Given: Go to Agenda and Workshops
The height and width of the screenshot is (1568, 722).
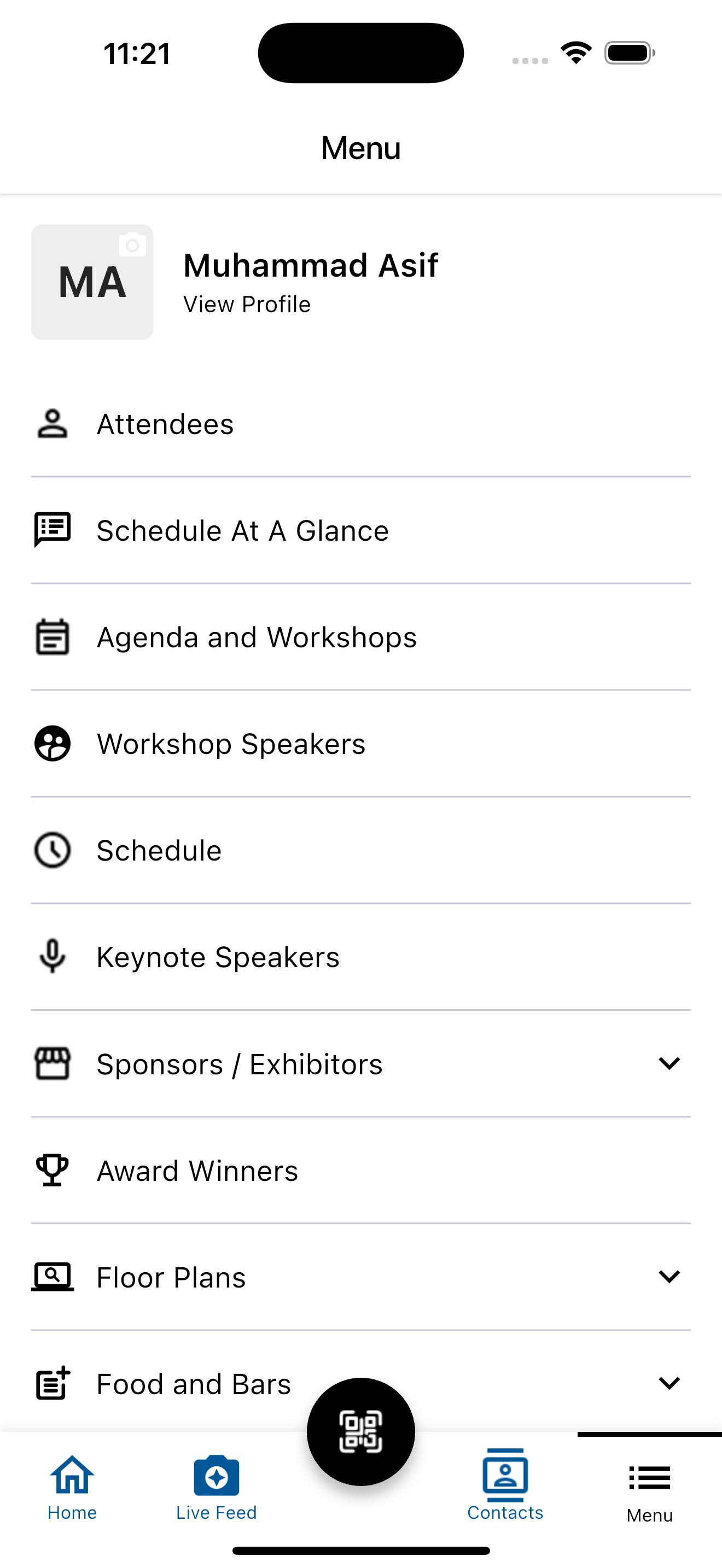Looking at the screenshot, I should coord(257,637).
